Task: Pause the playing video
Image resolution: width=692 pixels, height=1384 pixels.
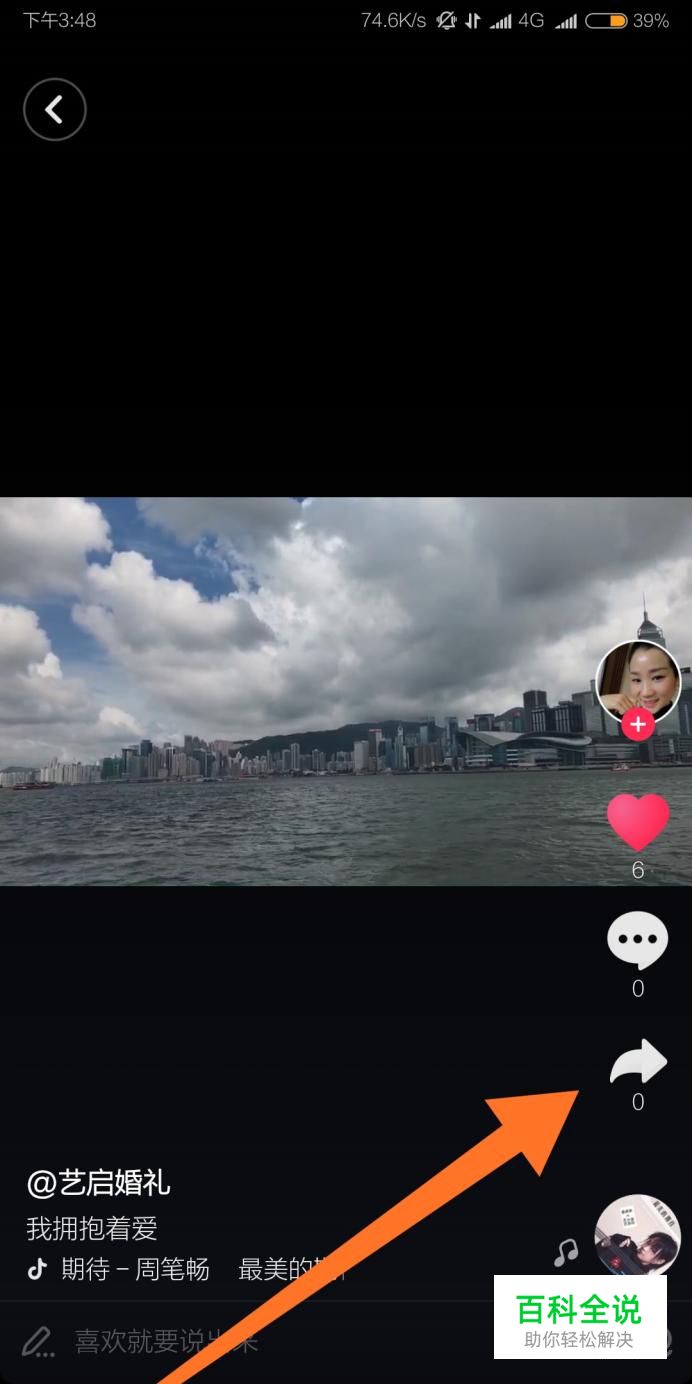Action: coord(300,690)
